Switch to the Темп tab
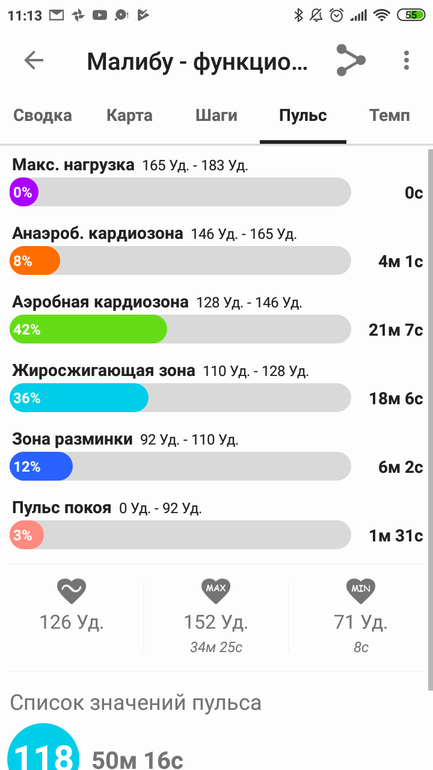433x770 pixels. pos(389,116)
